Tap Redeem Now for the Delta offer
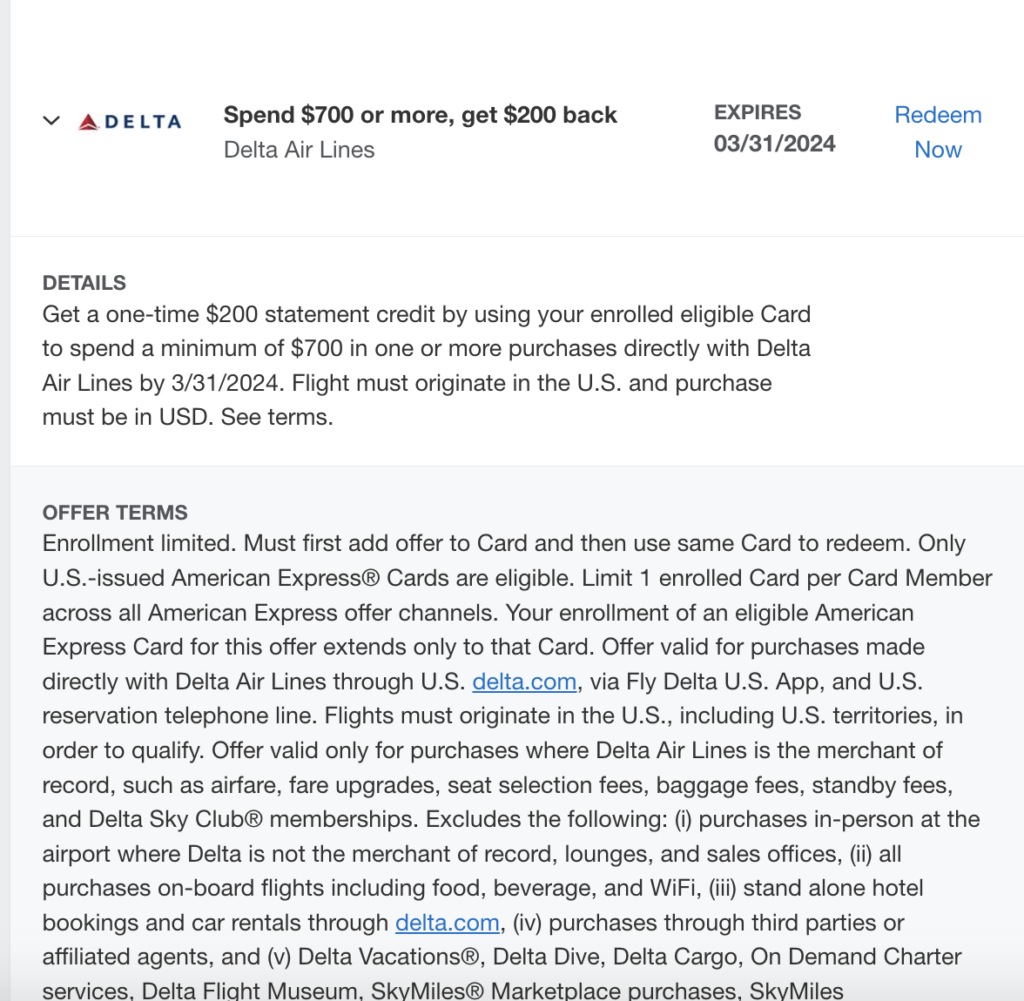 937,132
